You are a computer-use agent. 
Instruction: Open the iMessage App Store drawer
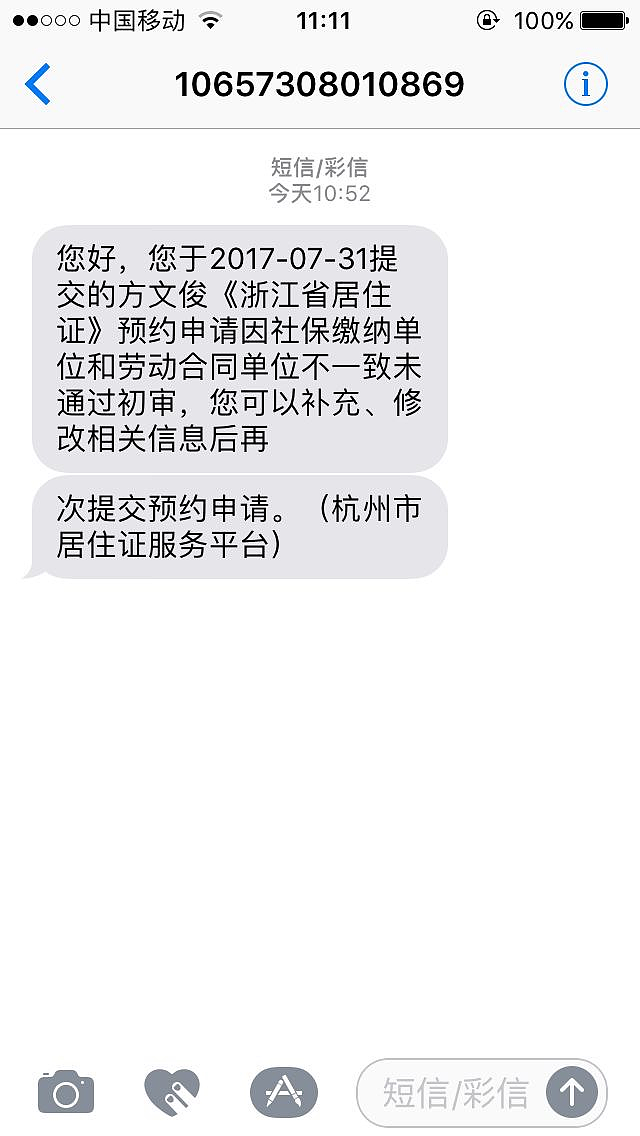(283, 1092)
